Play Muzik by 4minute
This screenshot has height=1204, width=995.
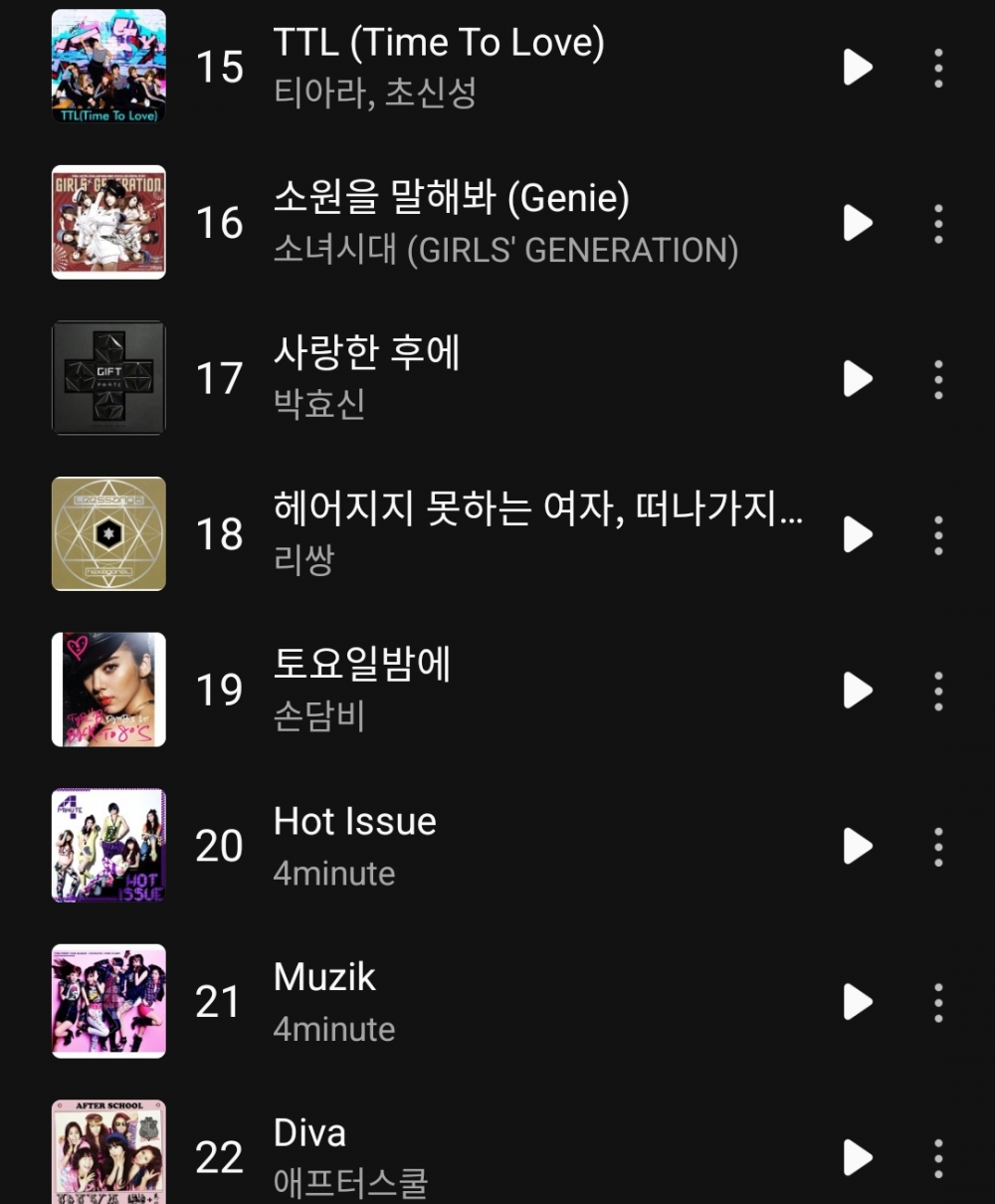pyautogui.click(x=857, y=1002)
